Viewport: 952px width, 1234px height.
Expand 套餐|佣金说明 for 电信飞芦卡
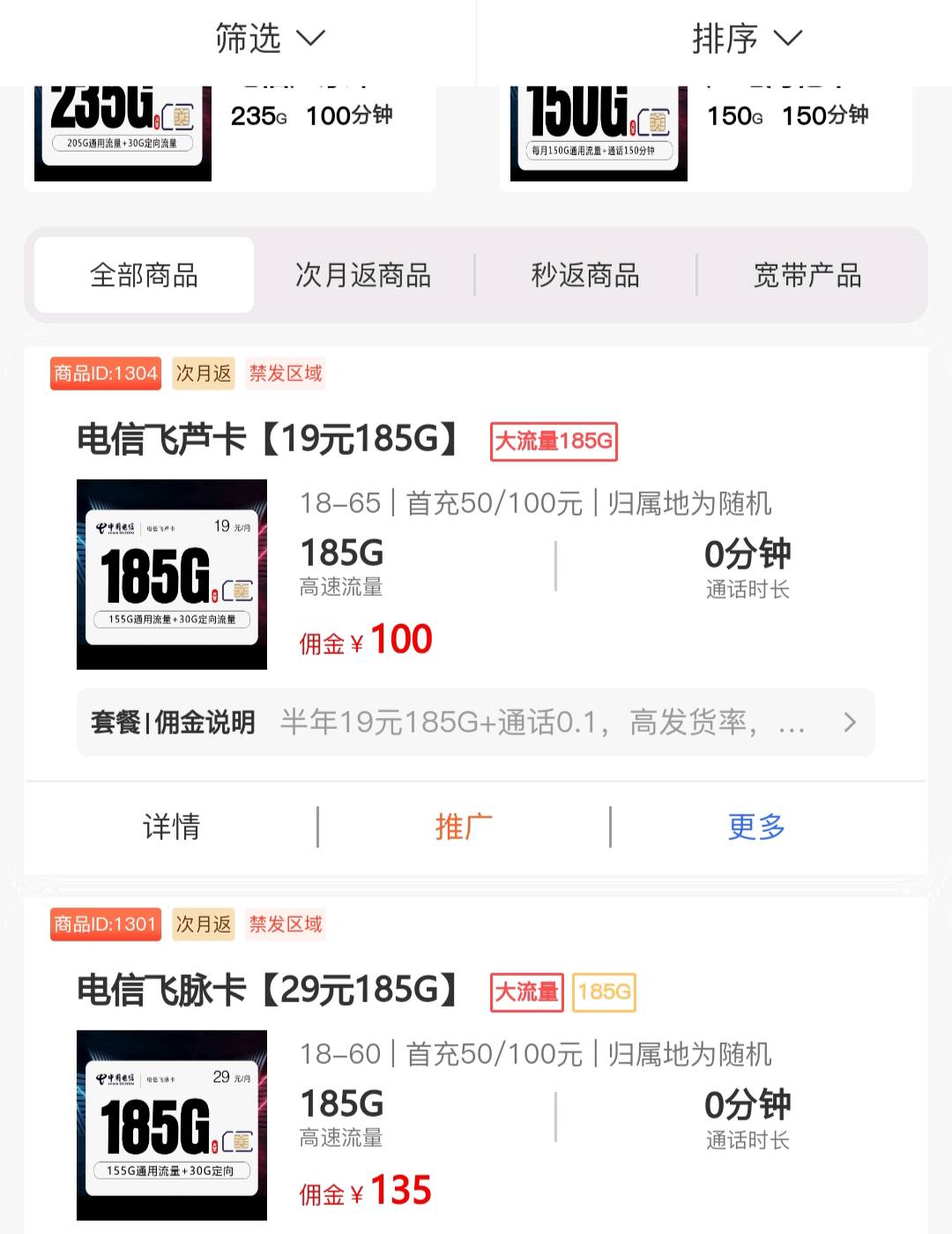click(476, 722)
